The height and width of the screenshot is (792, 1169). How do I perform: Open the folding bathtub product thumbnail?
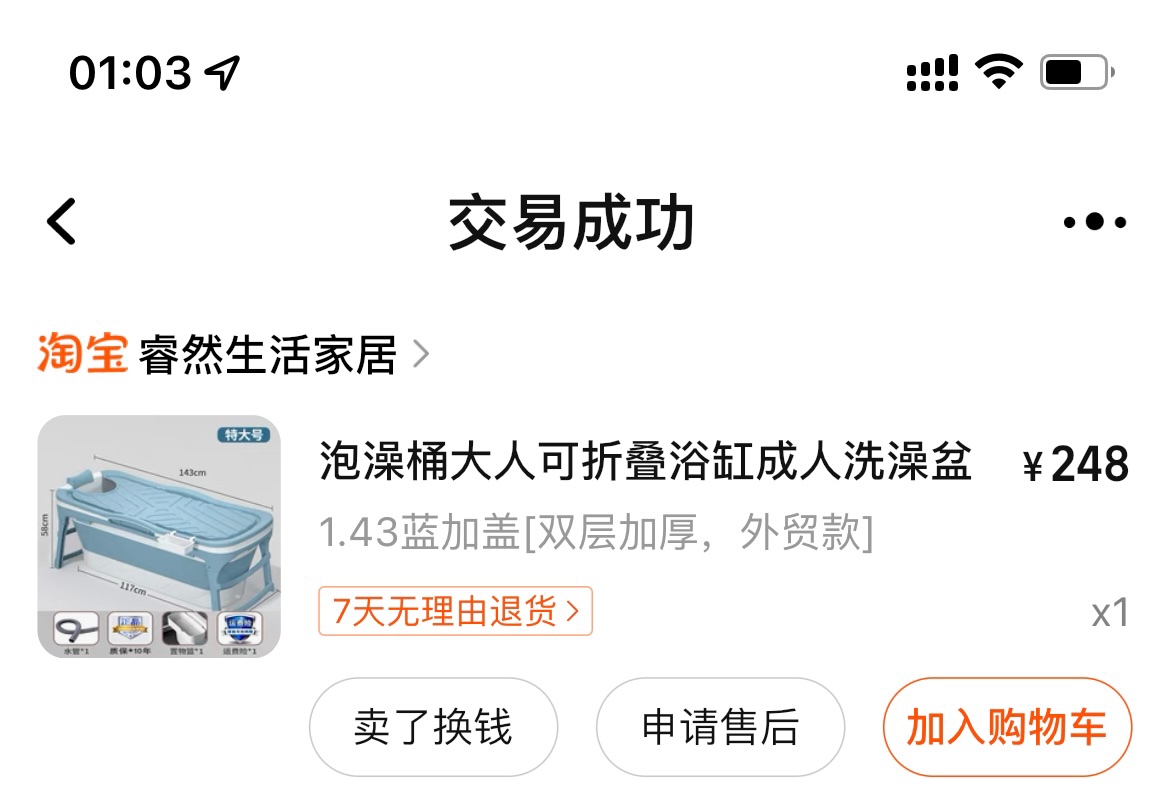click(x=159, y=536)
